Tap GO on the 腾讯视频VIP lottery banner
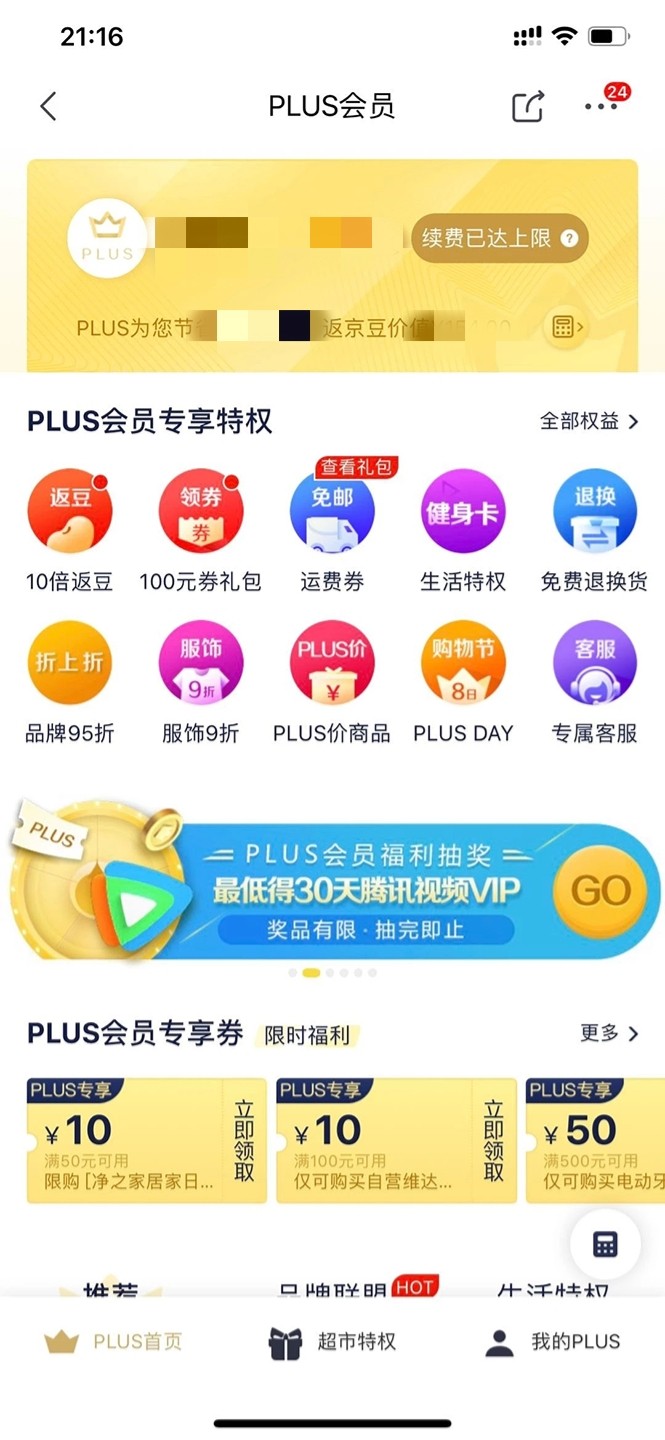 tap(600, 890)
